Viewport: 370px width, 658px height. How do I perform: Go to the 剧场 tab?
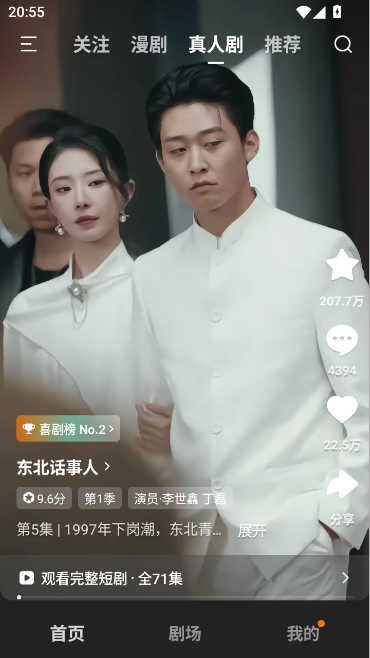point(185,633)
